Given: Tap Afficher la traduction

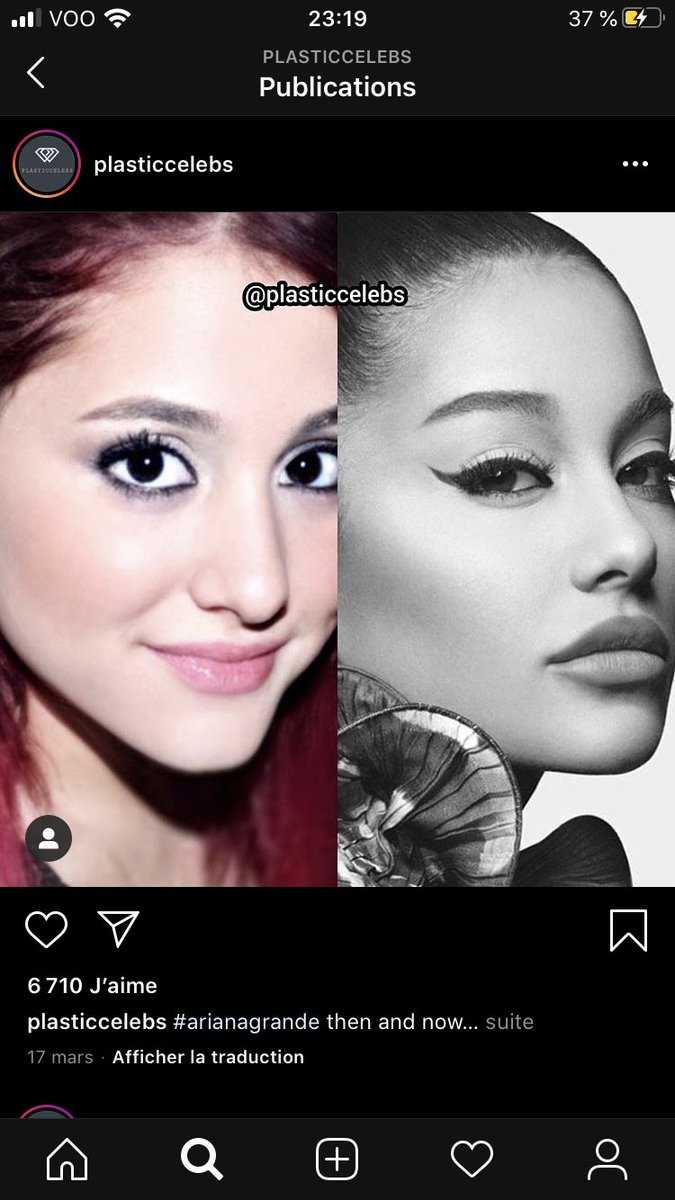Looking at the screenshot, I should coord(208,1057).
